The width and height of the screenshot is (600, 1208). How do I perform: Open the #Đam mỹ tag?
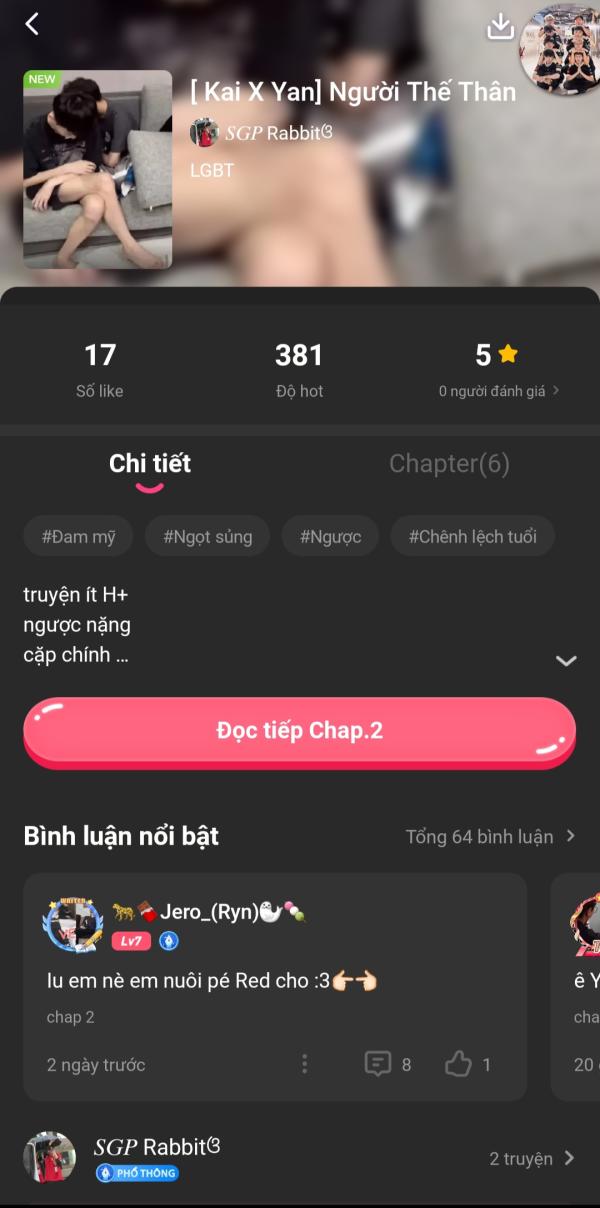[79, 537]
